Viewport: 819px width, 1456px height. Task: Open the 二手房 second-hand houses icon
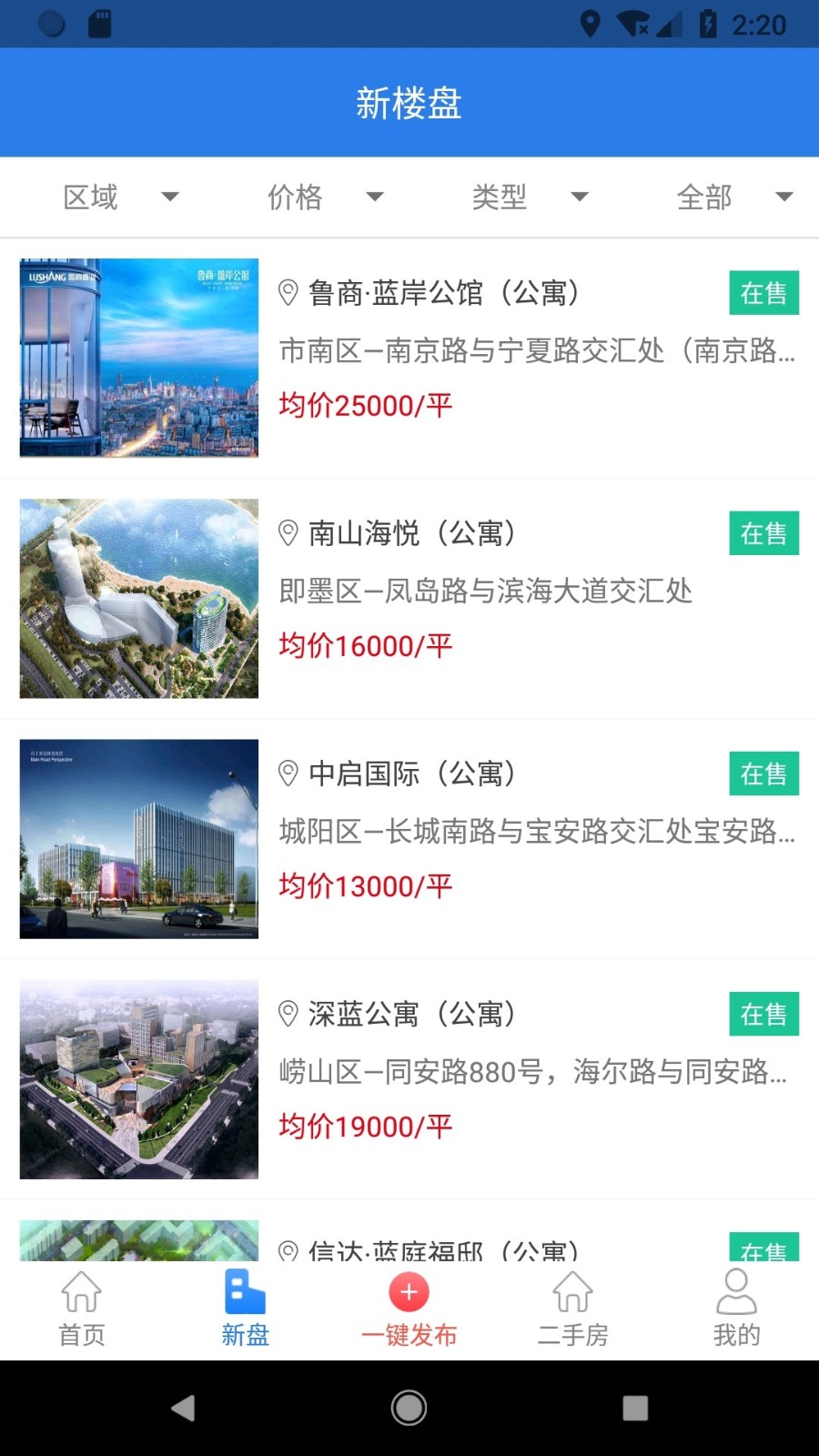tap(571, 1290)
